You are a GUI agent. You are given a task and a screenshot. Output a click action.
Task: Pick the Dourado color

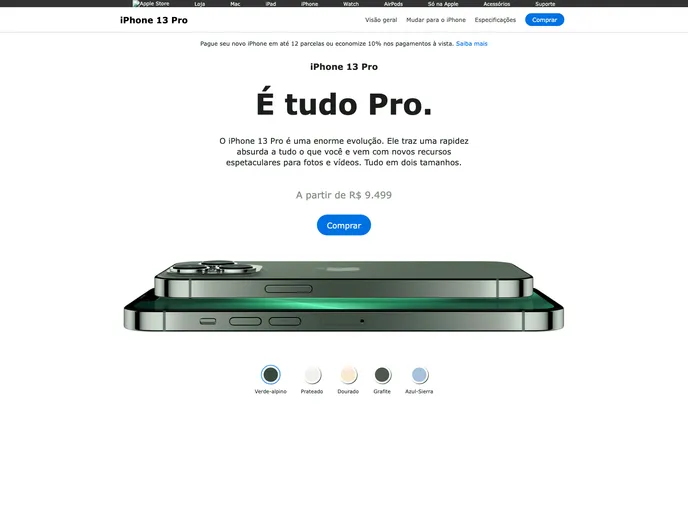click(348, 375)
